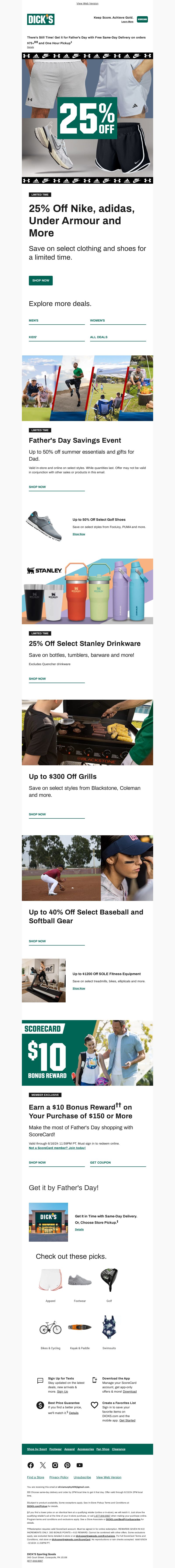Open the YouTube icon
This screenshot has width=175, height=1568.
pos(79,1465)
